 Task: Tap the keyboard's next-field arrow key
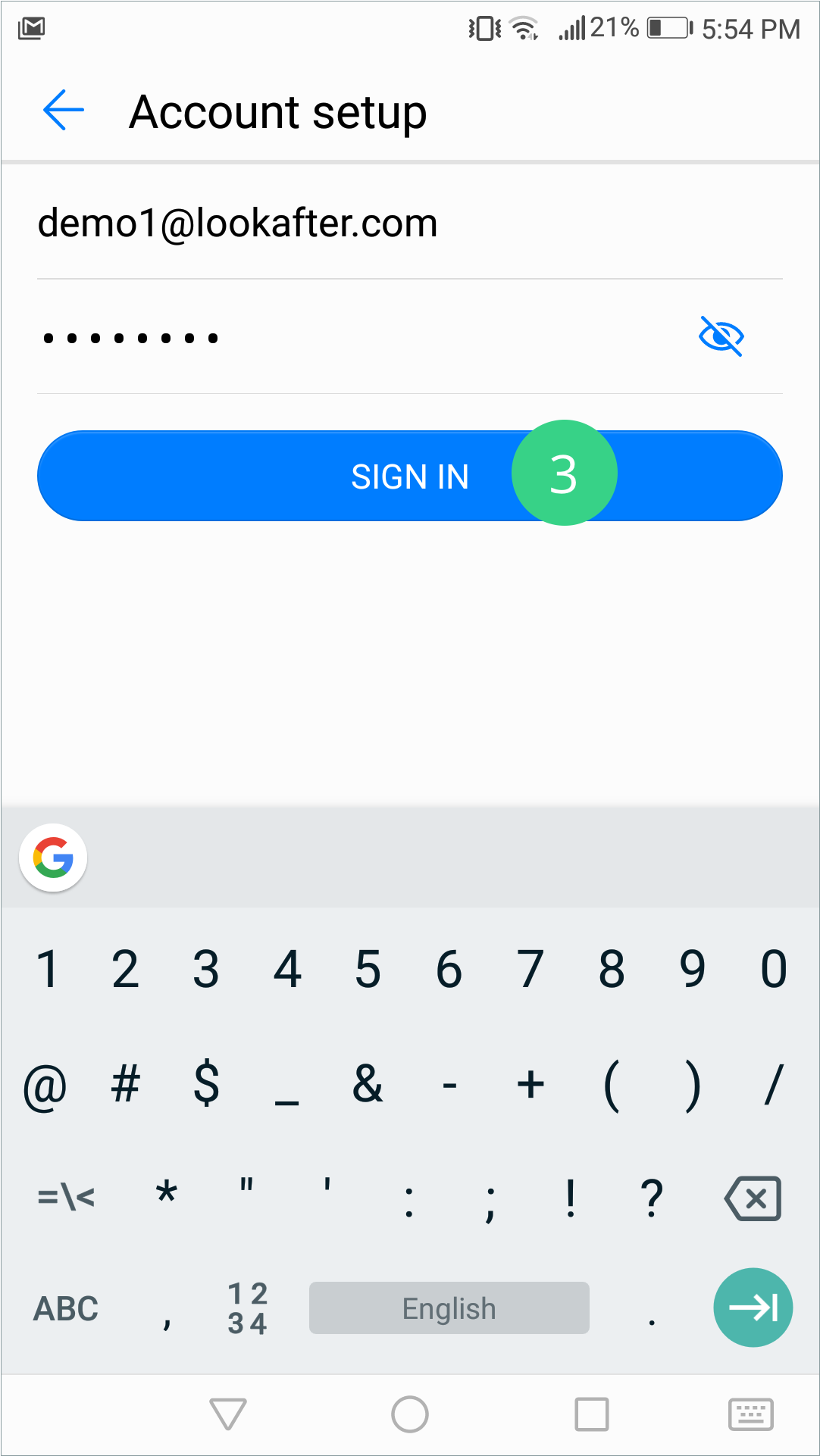coord(753,1308)
